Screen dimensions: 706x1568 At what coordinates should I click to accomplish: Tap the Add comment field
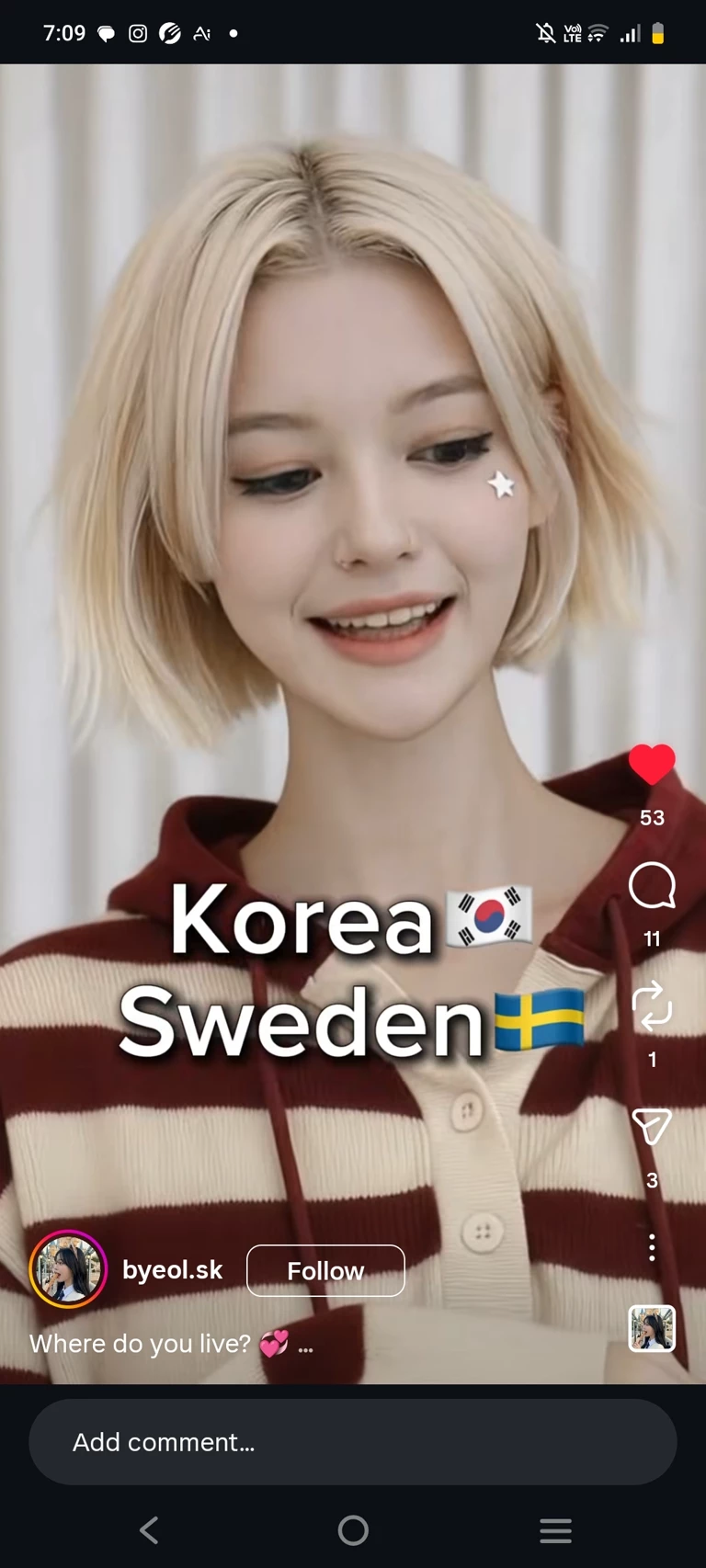353,1441
